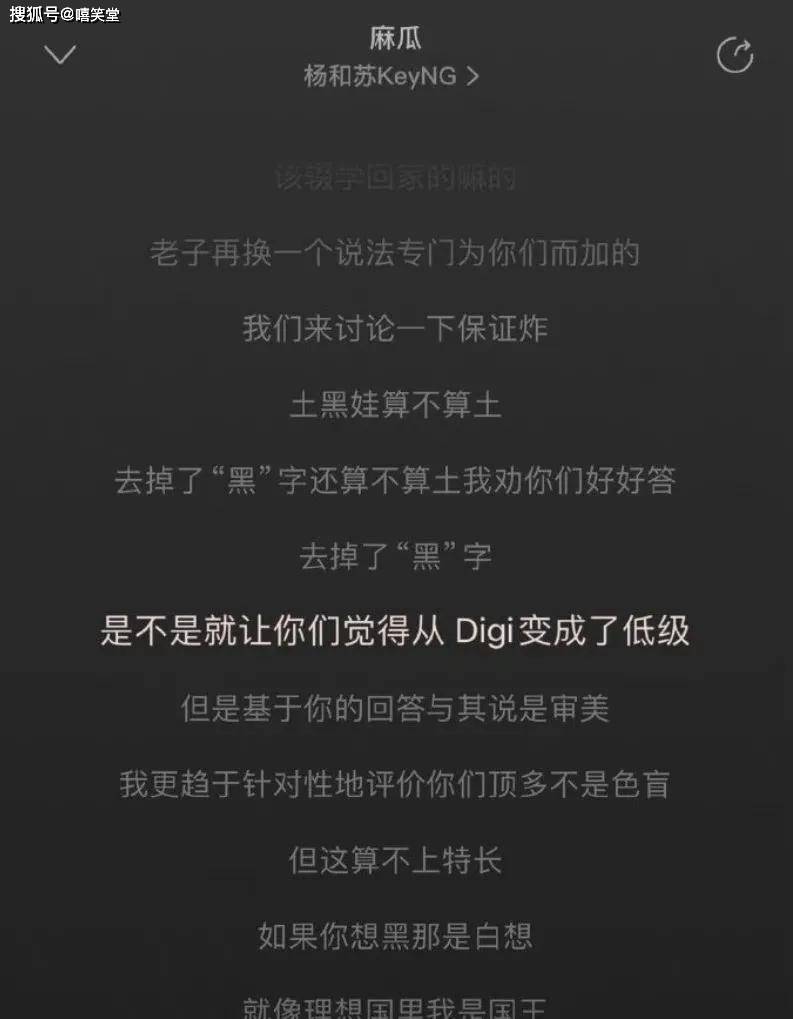
Task: Collapse the player with the down chevron
Action: 60,55
